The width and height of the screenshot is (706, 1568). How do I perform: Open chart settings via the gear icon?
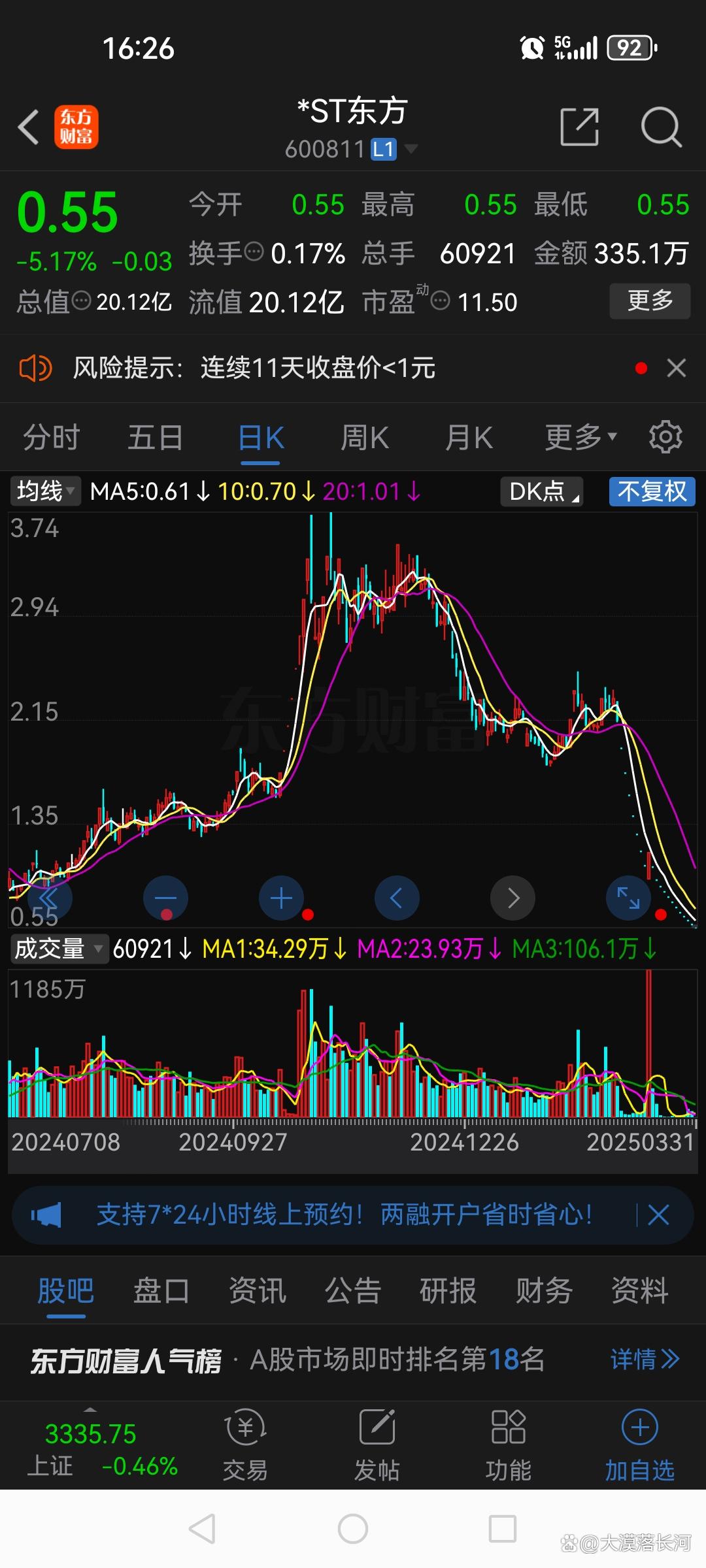coord(665,436)
